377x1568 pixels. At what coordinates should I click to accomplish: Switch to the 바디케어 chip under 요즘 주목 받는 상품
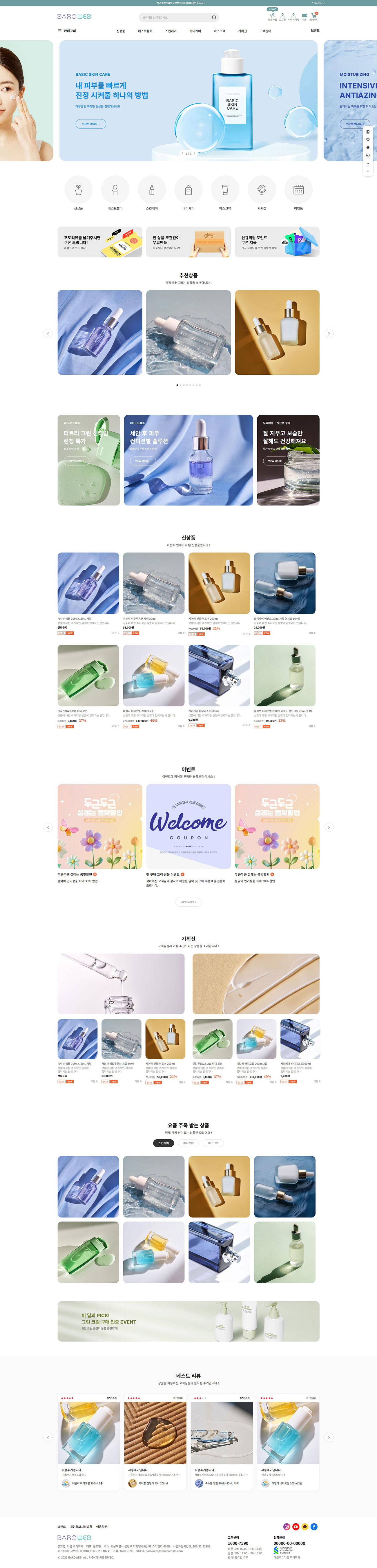pyautogui.click(x=188, y=1143)
